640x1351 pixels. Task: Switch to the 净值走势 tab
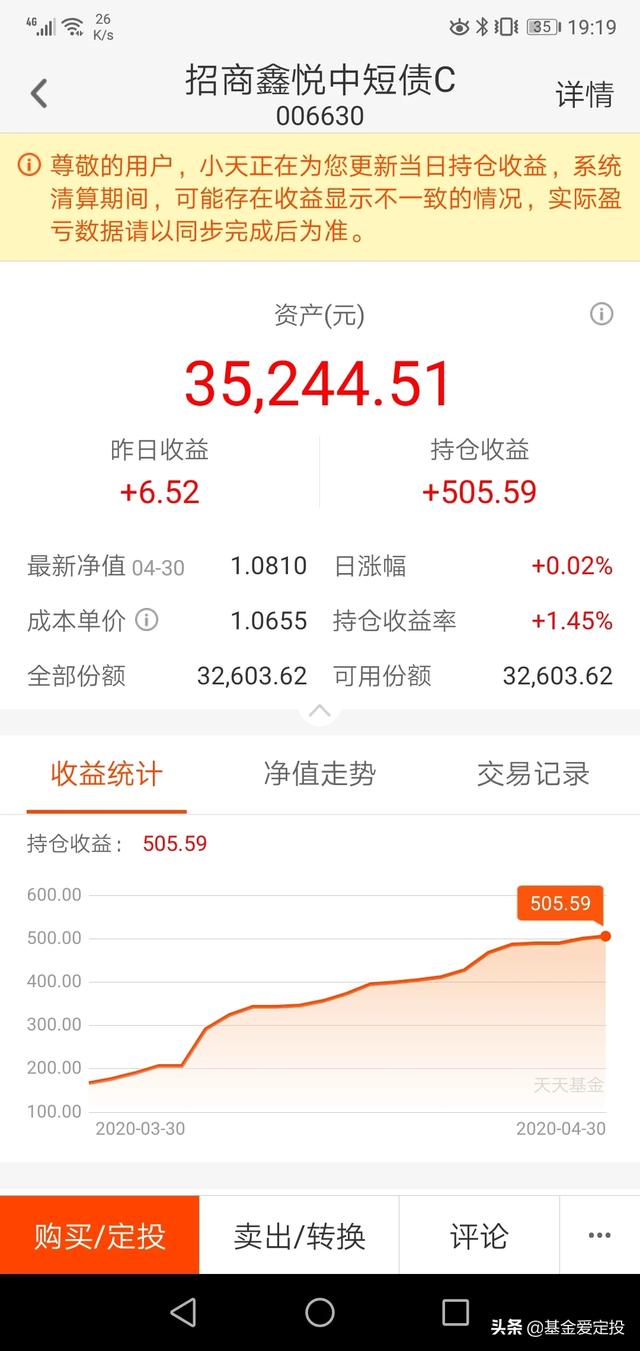[320, 774]
